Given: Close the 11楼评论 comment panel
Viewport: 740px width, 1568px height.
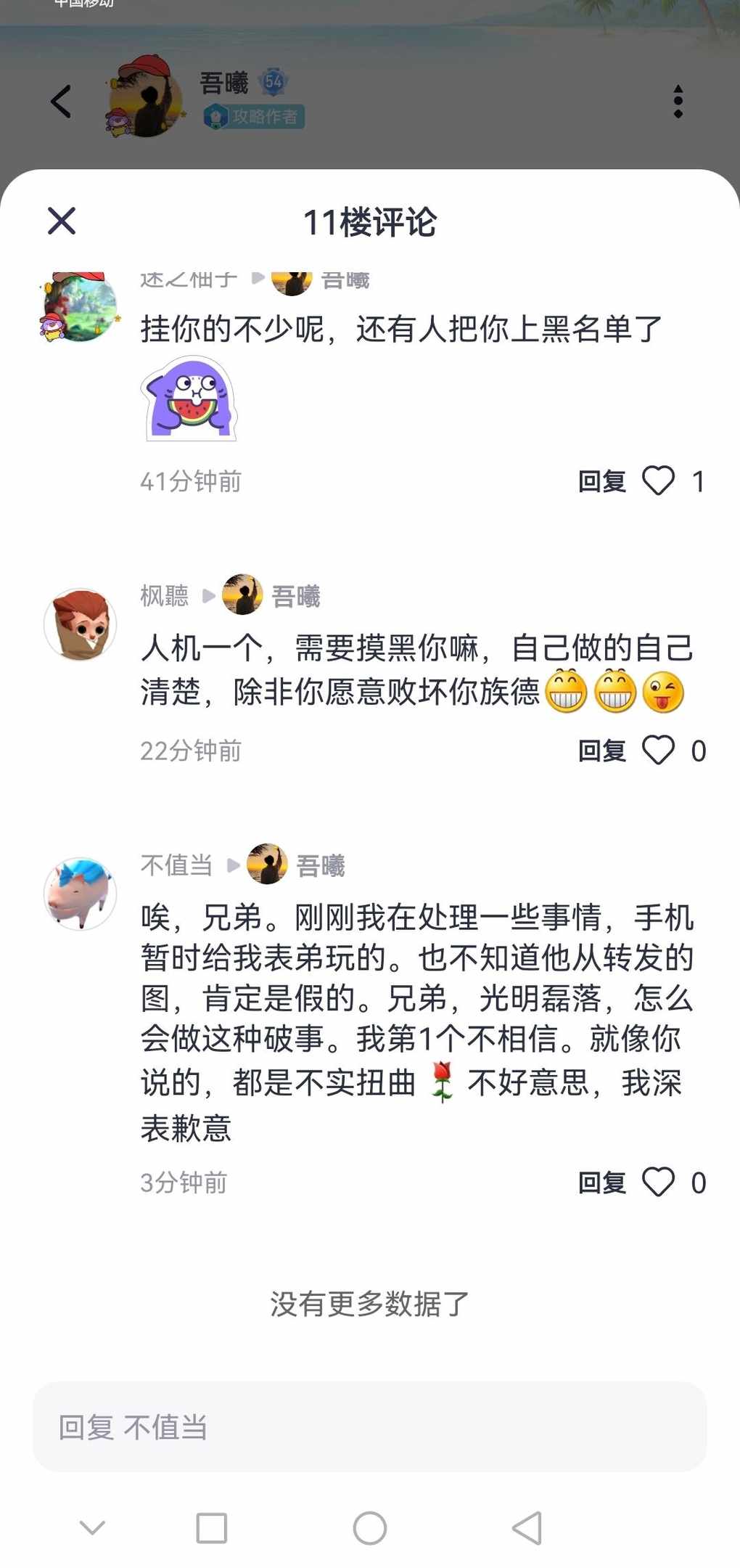Looking at the screenshot, I should click(62, 221).
